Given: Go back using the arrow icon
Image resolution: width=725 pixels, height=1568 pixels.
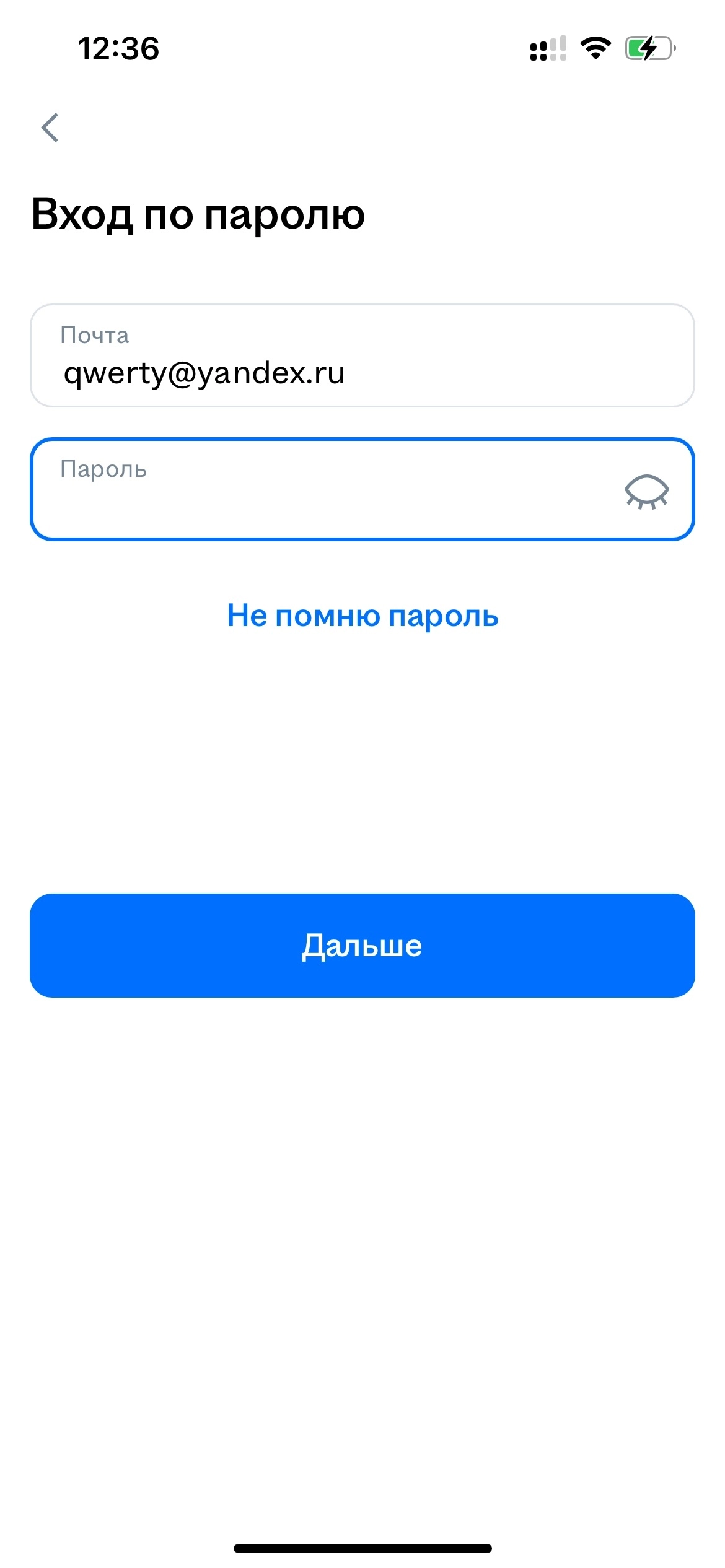Looking at the screenshot, I should point(50,128).
